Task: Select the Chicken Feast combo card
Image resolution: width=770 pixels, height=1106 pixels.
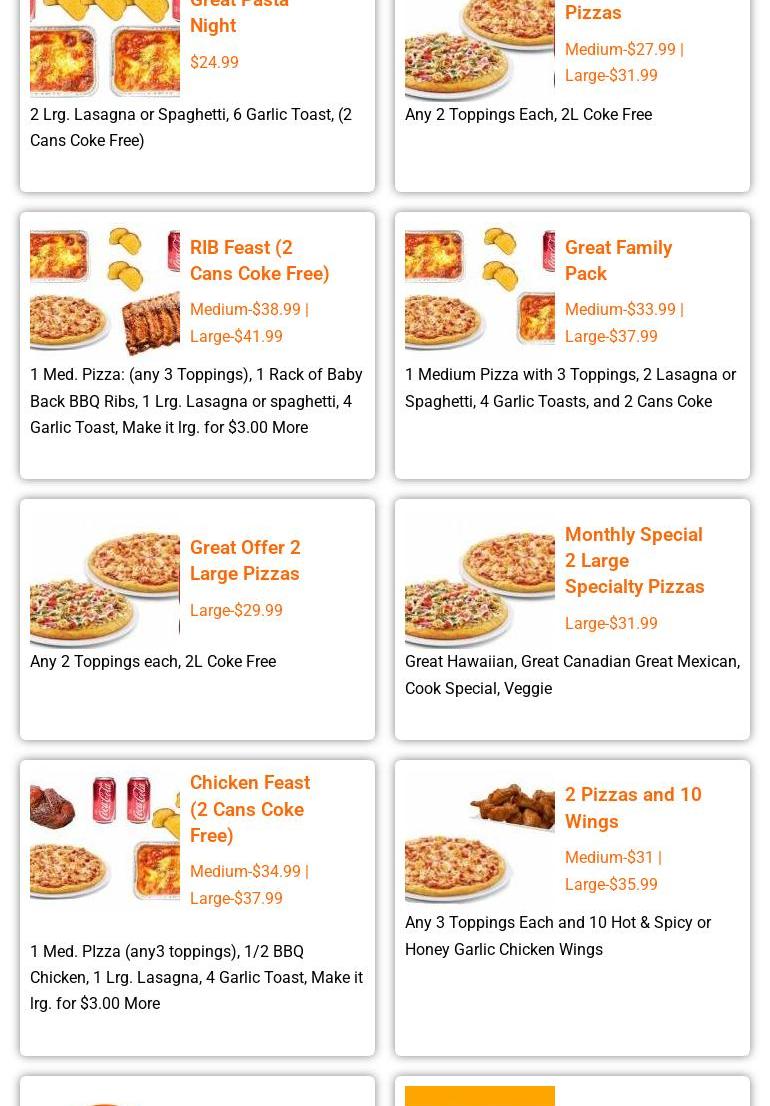Action: coord(250,808)
